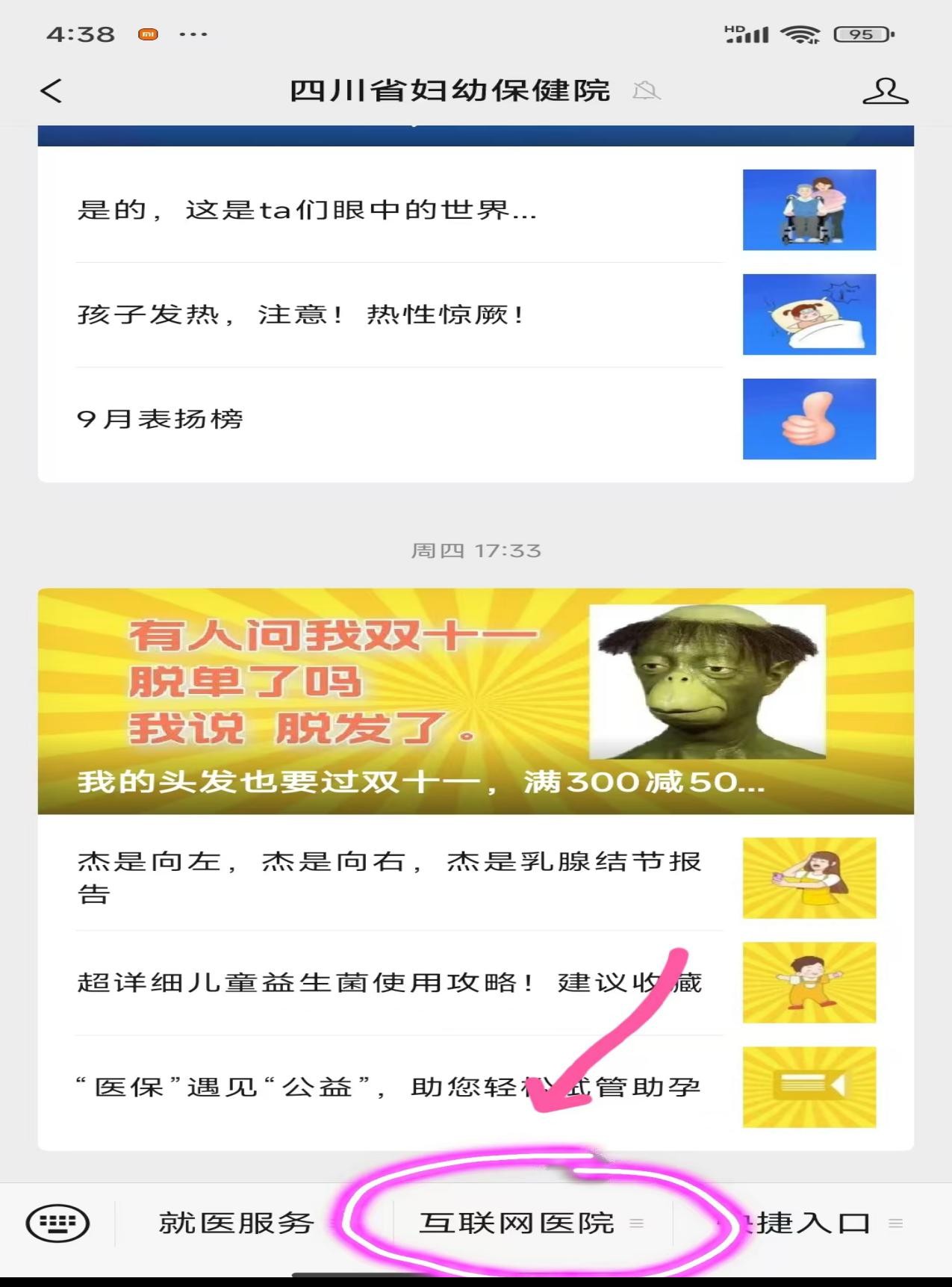
Task: Open the 我的头发也要过双十一 banner article
Action: coord(476,701)
